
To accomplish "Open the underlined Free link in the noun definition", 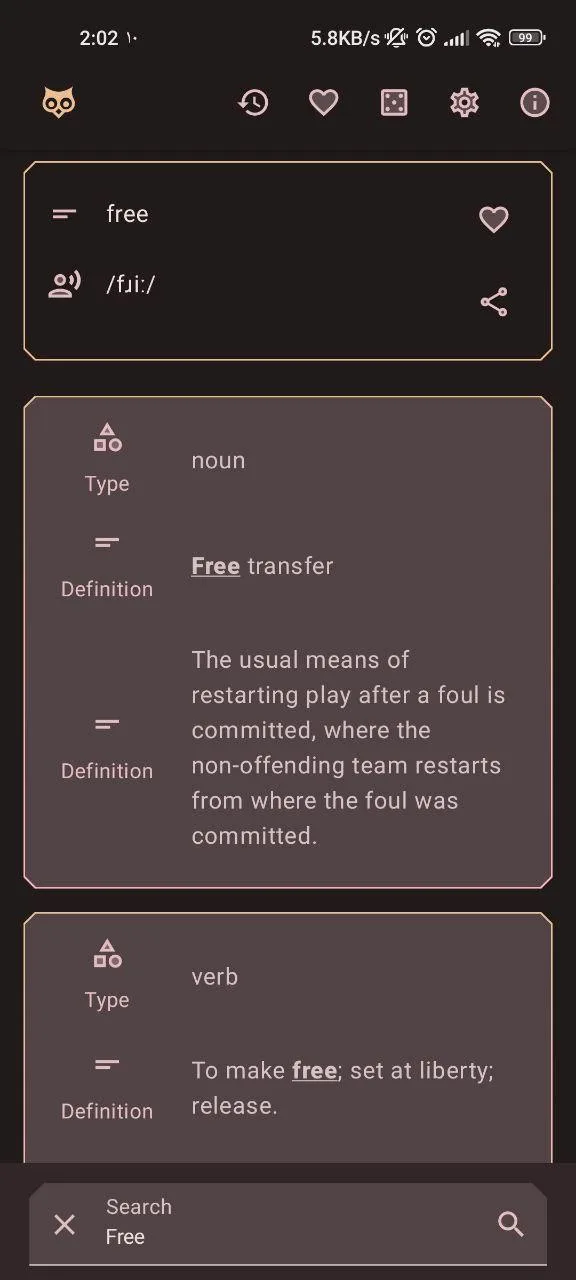I will 216,566.
